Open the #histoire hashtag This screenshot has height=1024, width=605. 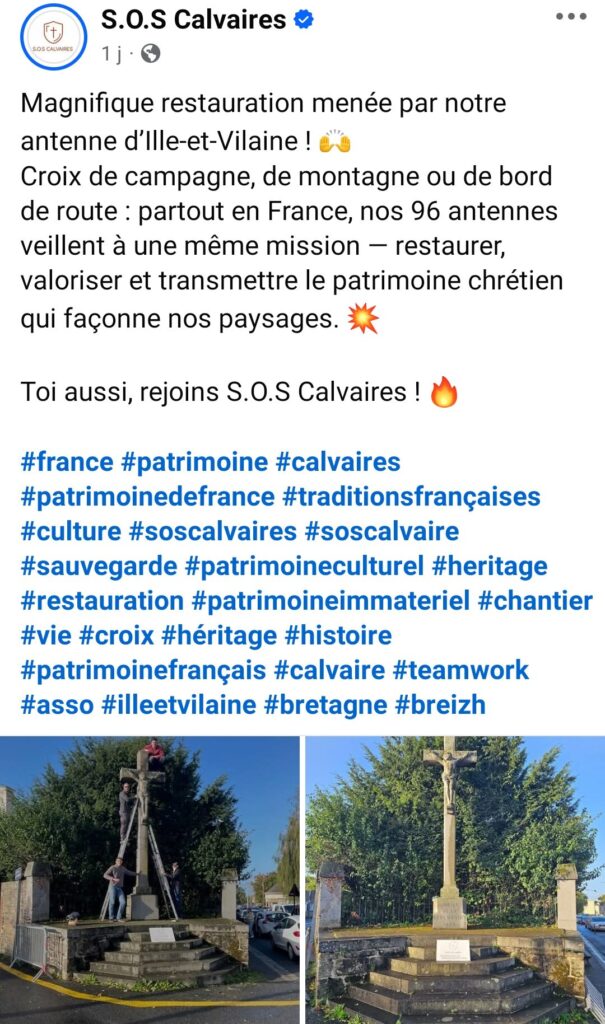point(338,635)
